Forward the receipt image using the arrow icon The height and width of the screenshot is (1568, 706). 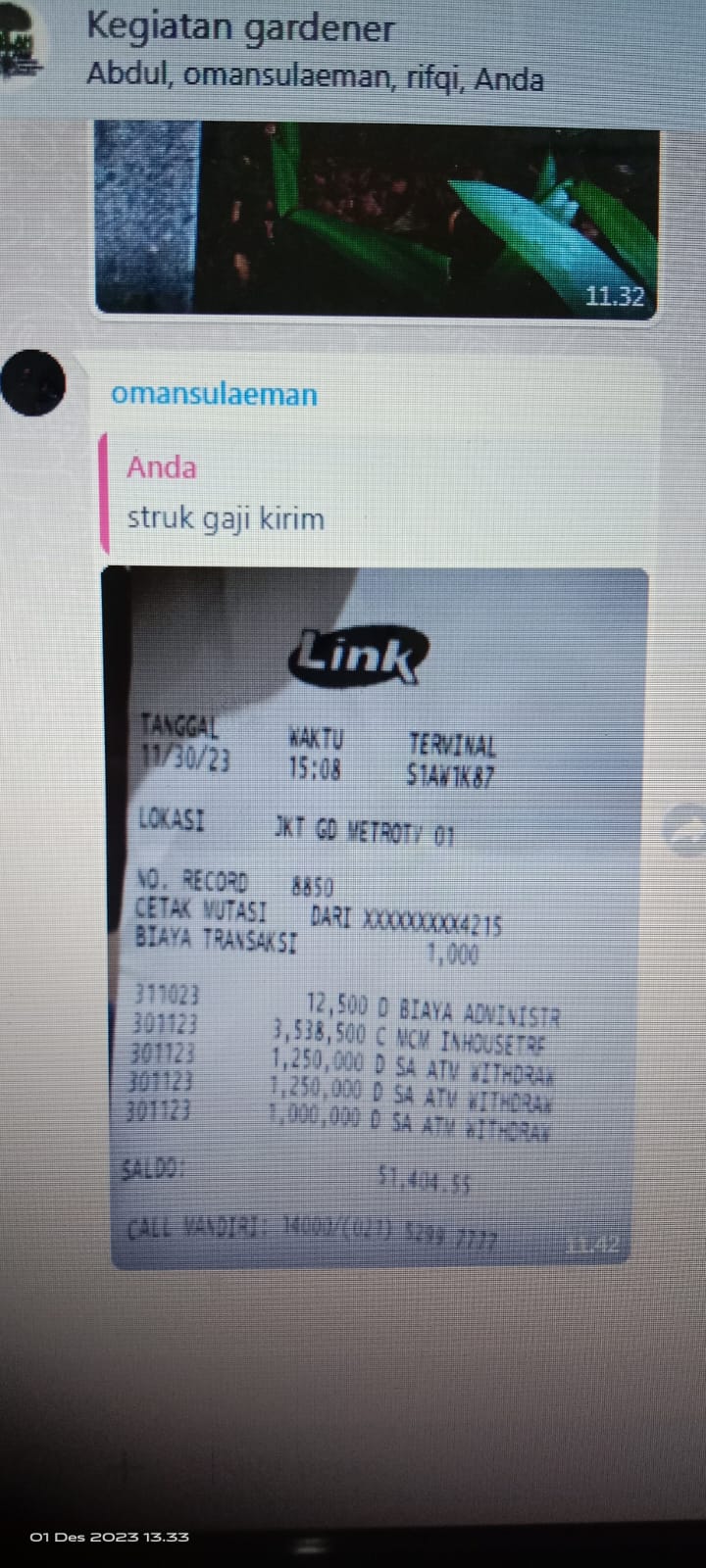tap(685, 830)
